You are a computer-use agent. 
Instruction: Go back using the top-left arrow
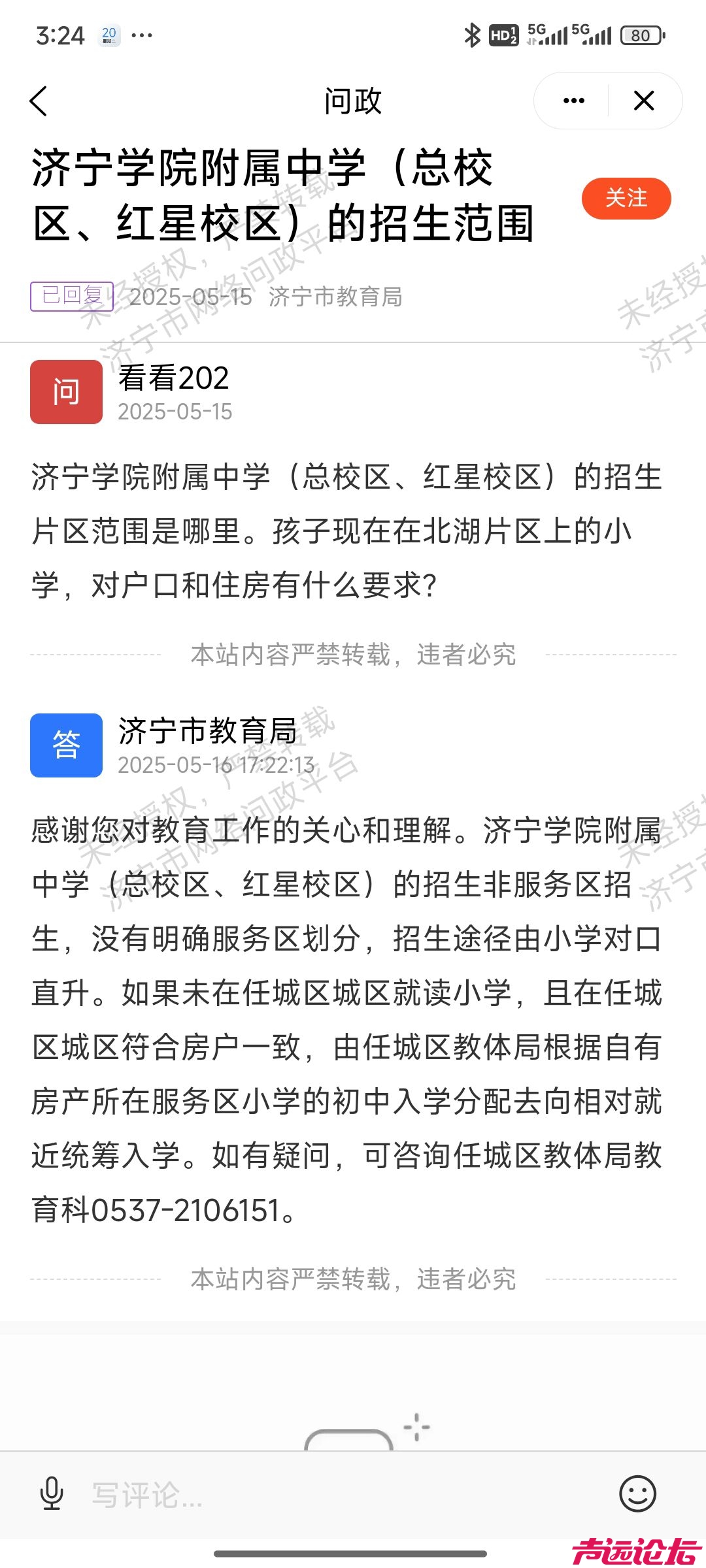point(39,101)
